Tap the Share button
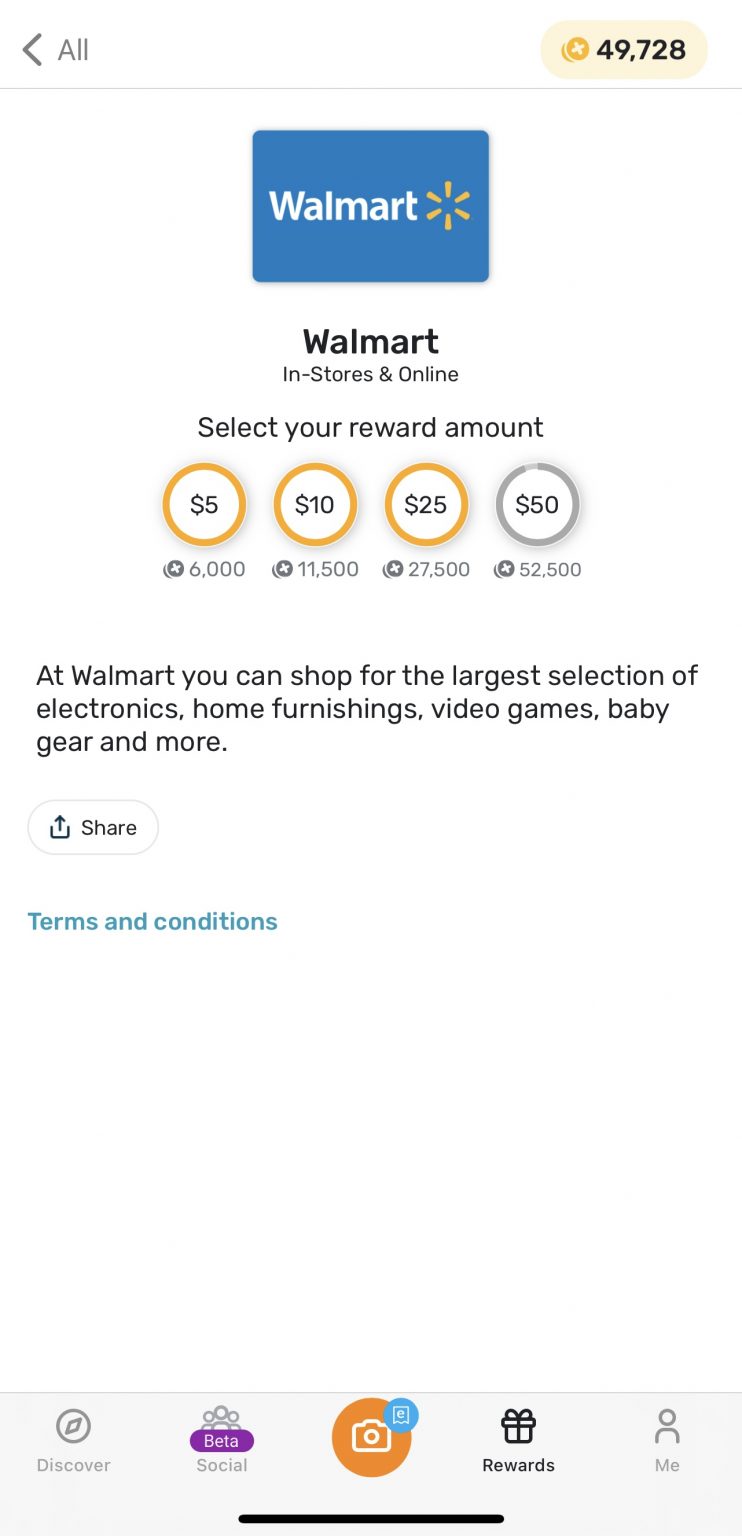Image resolution: width=742 pixels, height=1536 pixels. 93,827
